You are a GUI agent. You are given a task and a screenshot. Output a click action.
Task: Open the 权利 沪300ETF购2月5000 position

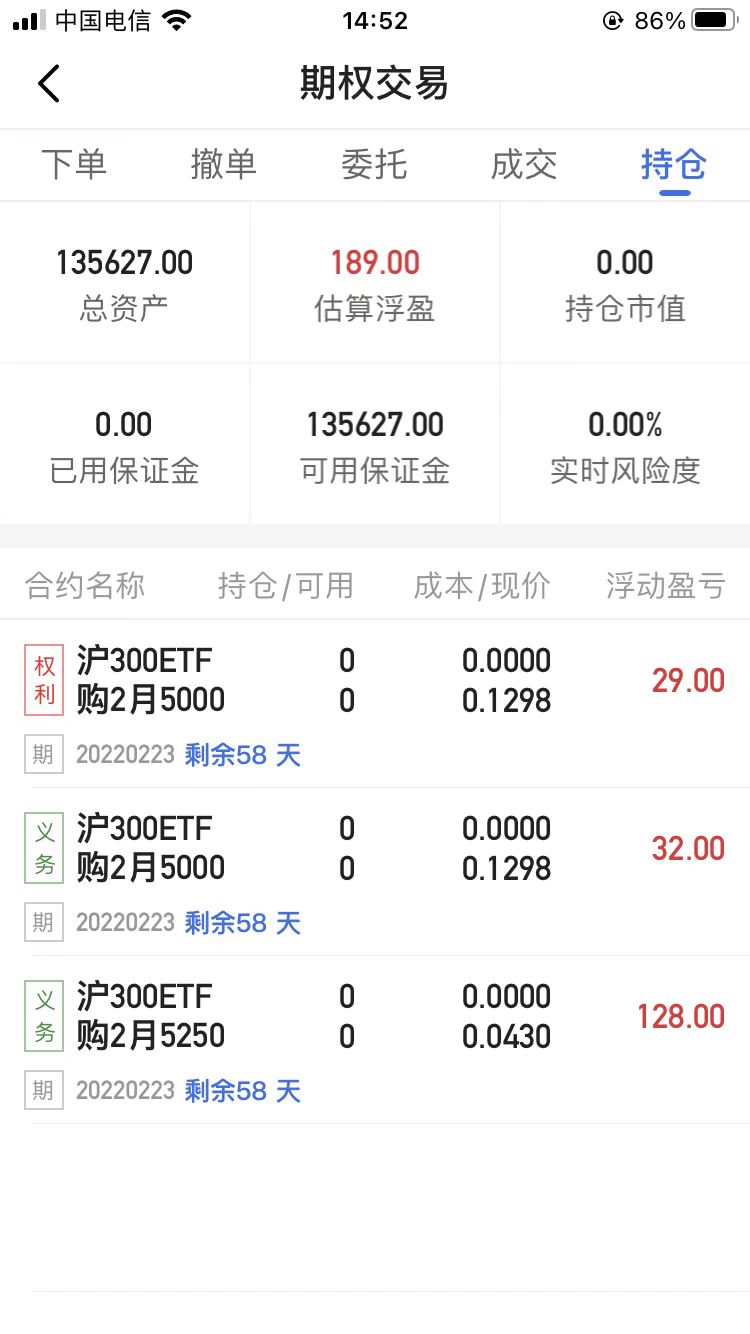[x=375, y=704]
